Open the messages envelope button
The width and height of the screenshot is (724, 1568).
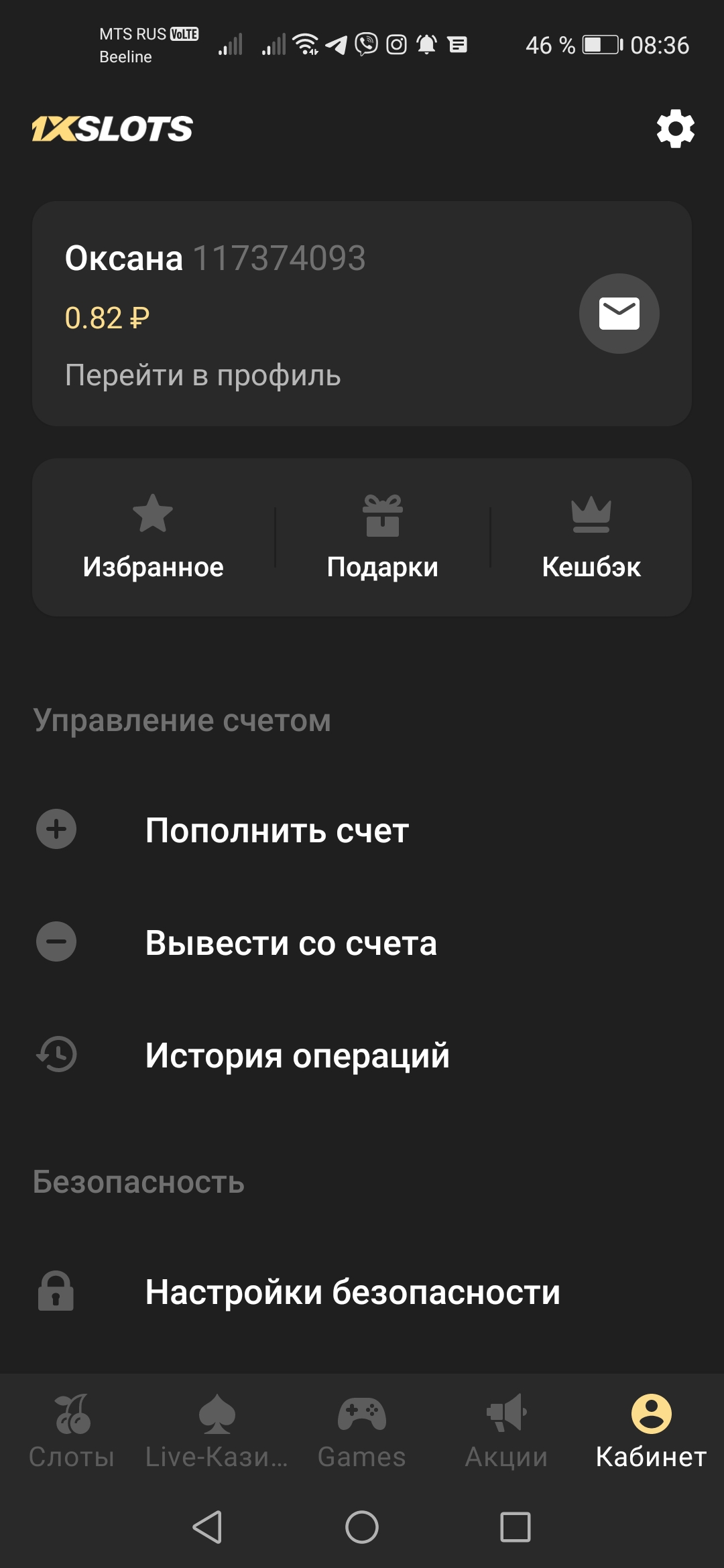coord(619,314)
